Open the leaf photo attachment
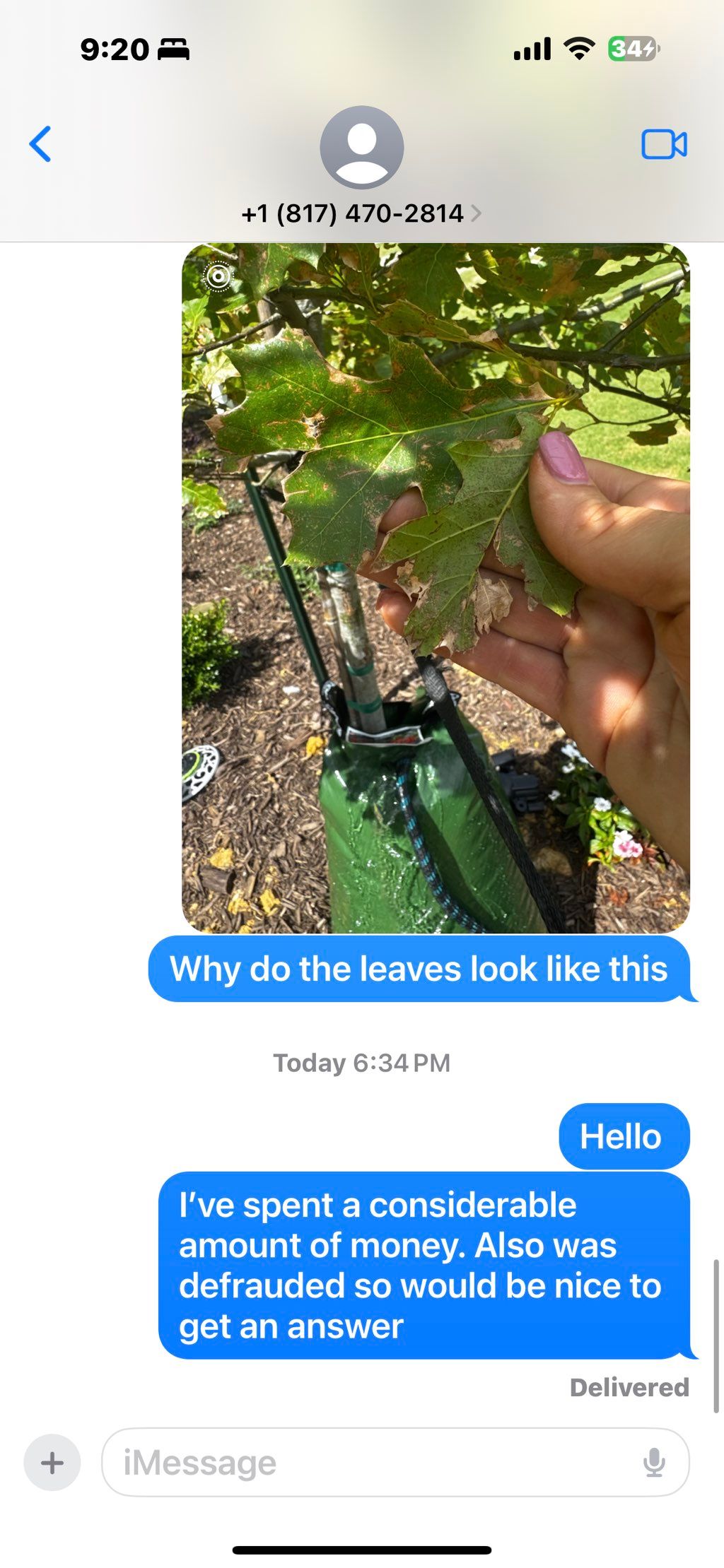Screen dimensions: 724x1568 point(435,586)
